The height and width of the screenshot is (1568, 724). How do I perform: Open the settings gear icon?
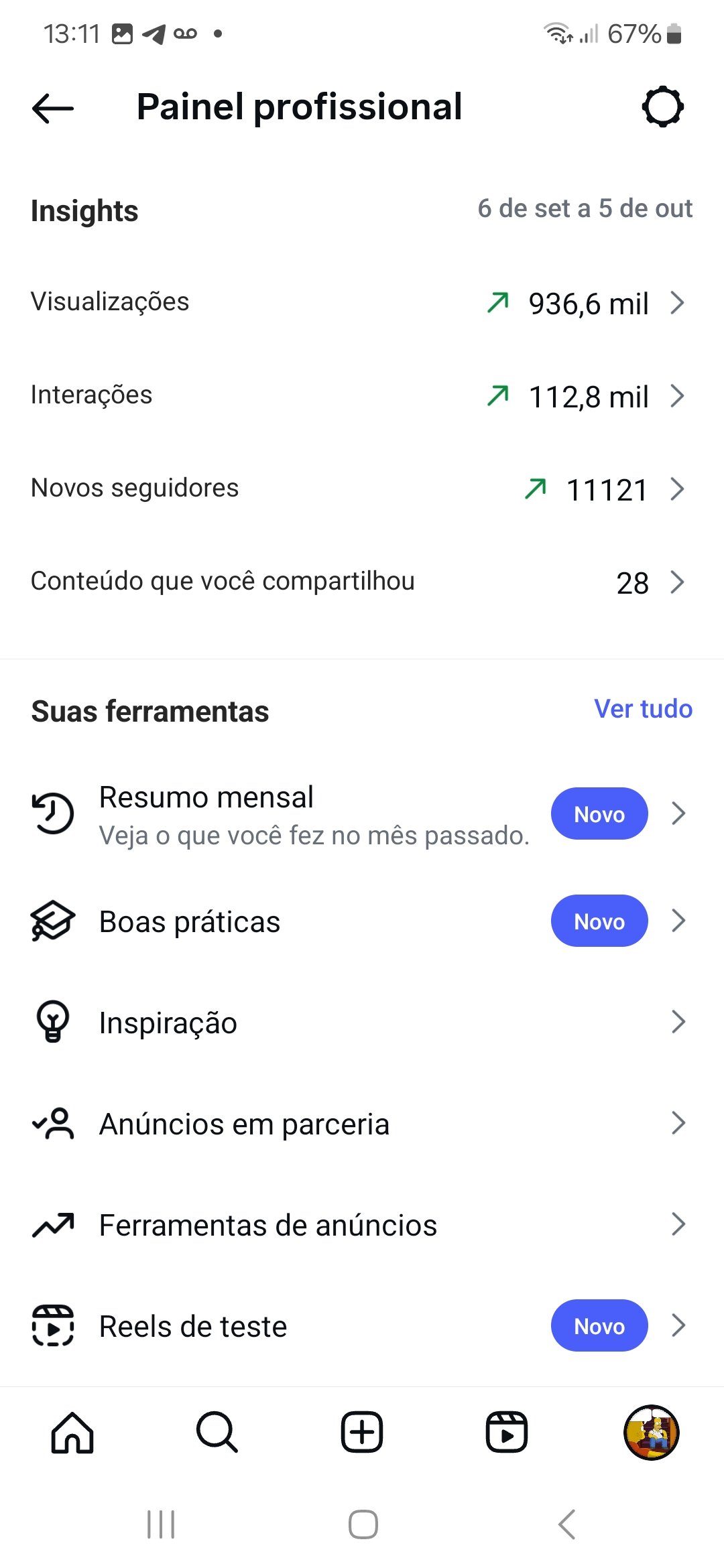coord(662,107)
